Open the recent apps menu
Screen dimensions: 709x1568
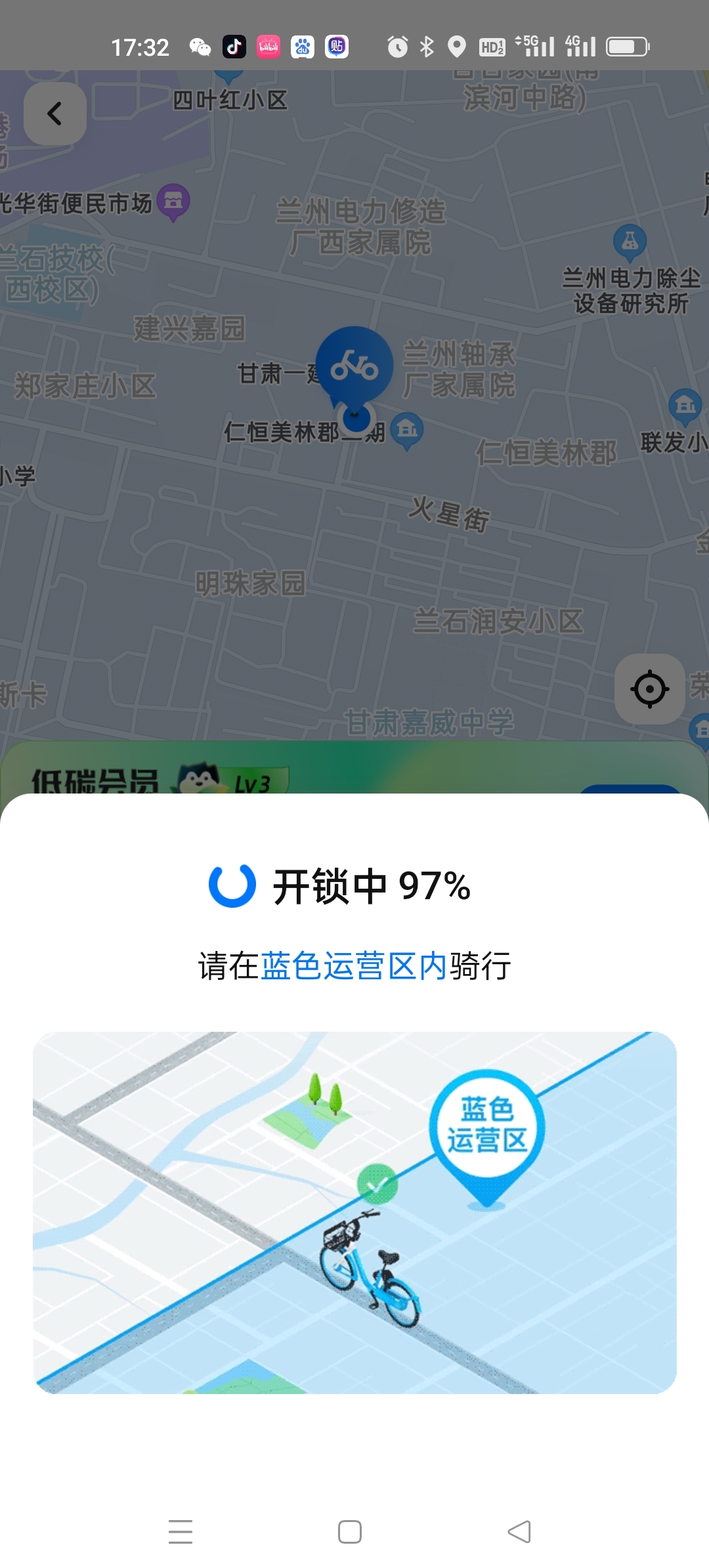[x=180, y=1532]
